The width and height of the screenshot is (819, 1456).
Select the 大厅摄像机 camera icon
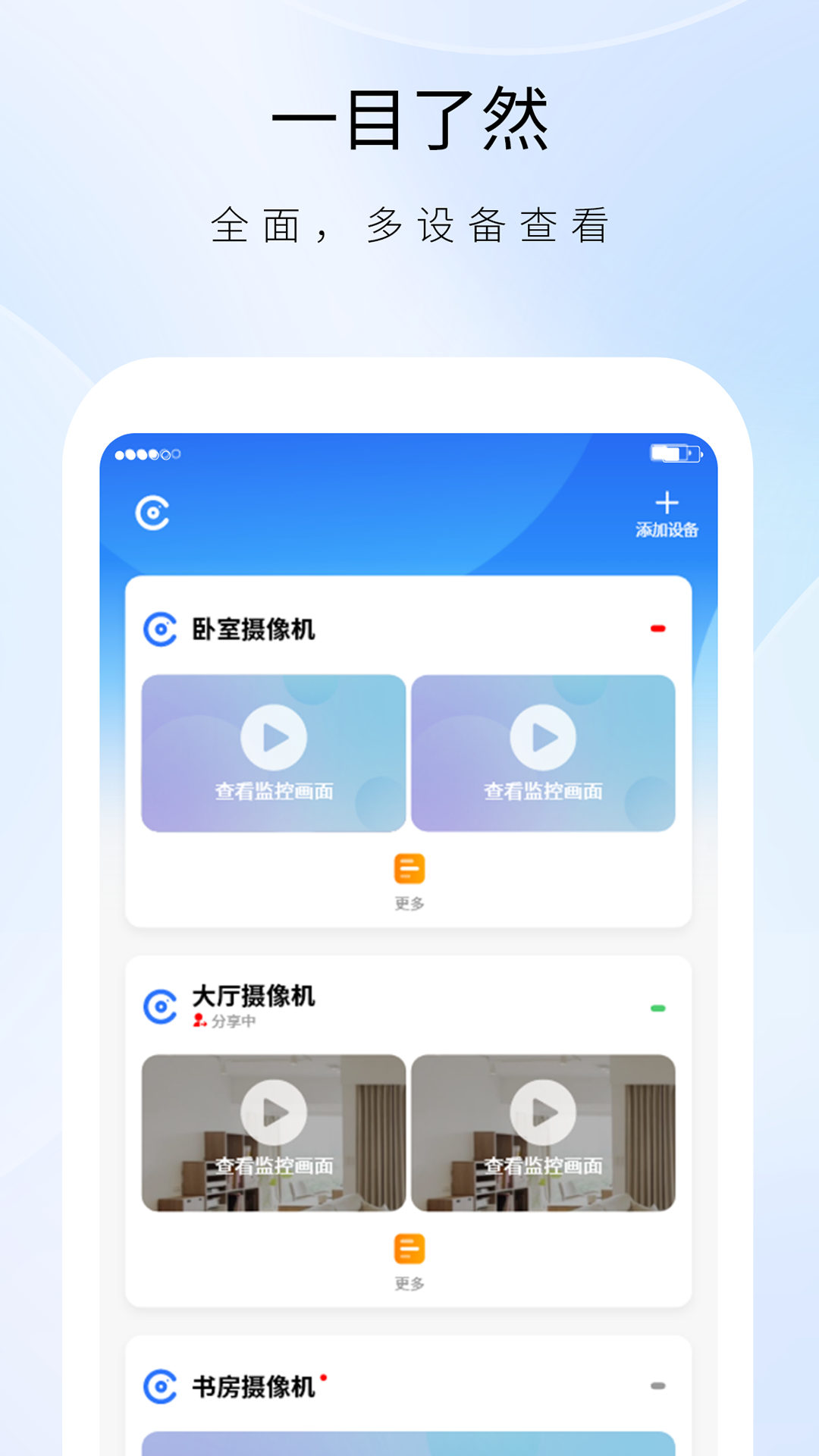point(162,1004)
